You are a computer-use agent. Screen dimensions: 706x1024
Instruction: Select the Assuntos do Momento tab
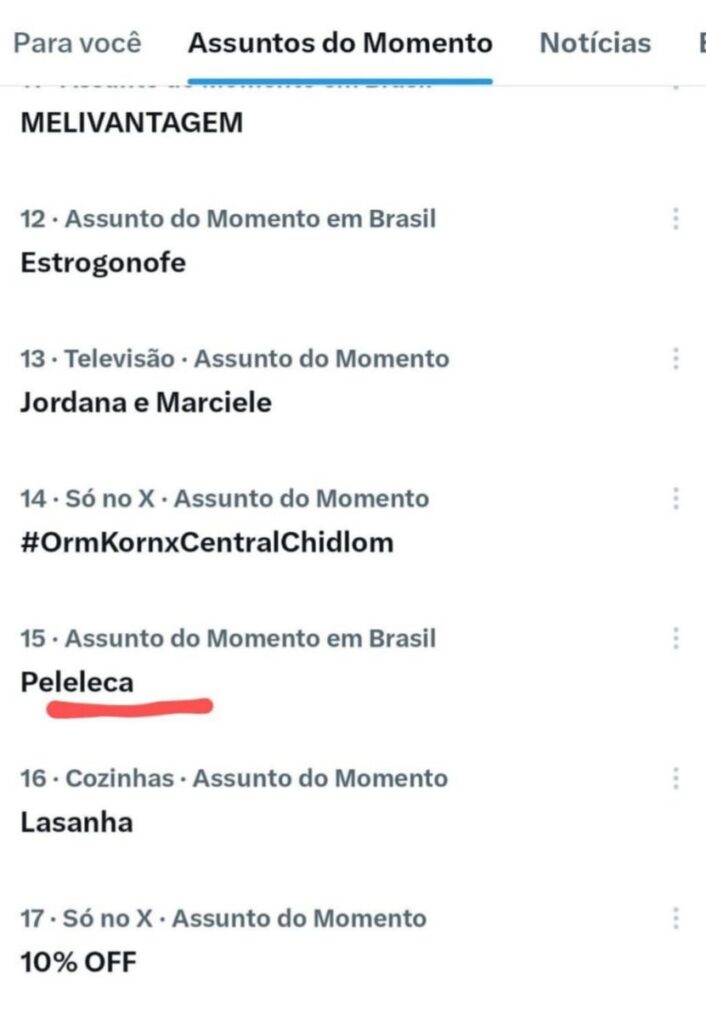[340, 43]
